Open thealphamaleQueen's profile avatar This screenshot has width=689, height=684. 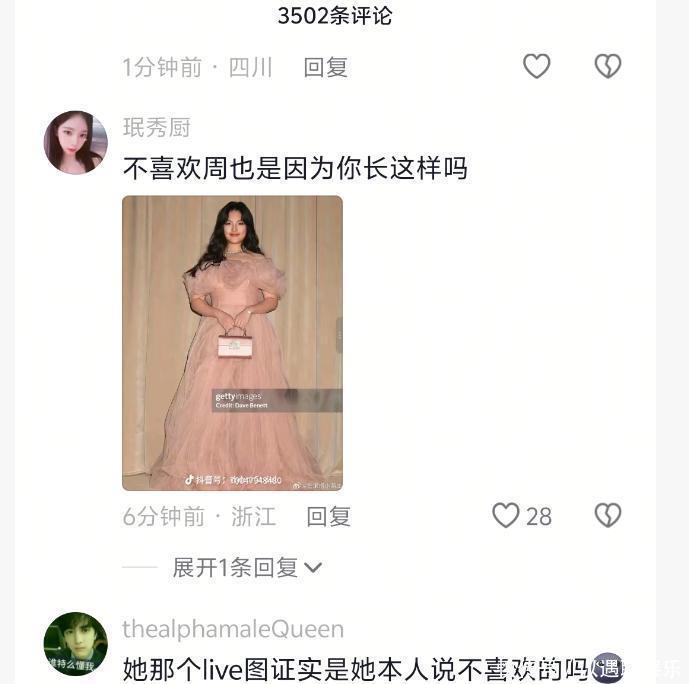76,643
